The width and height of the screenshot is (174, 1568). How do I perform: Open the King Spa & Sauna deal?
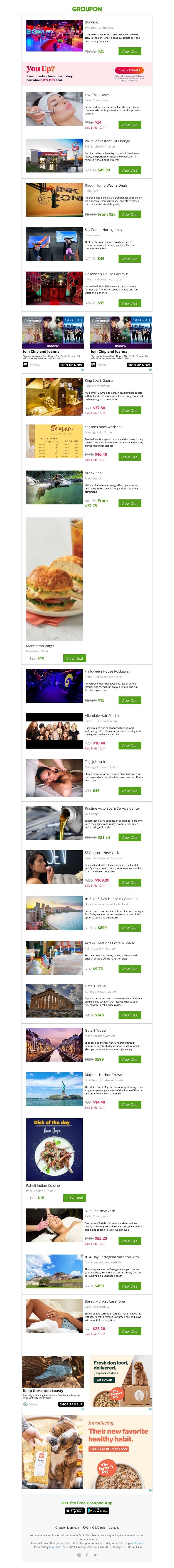(x=130, y=410)
